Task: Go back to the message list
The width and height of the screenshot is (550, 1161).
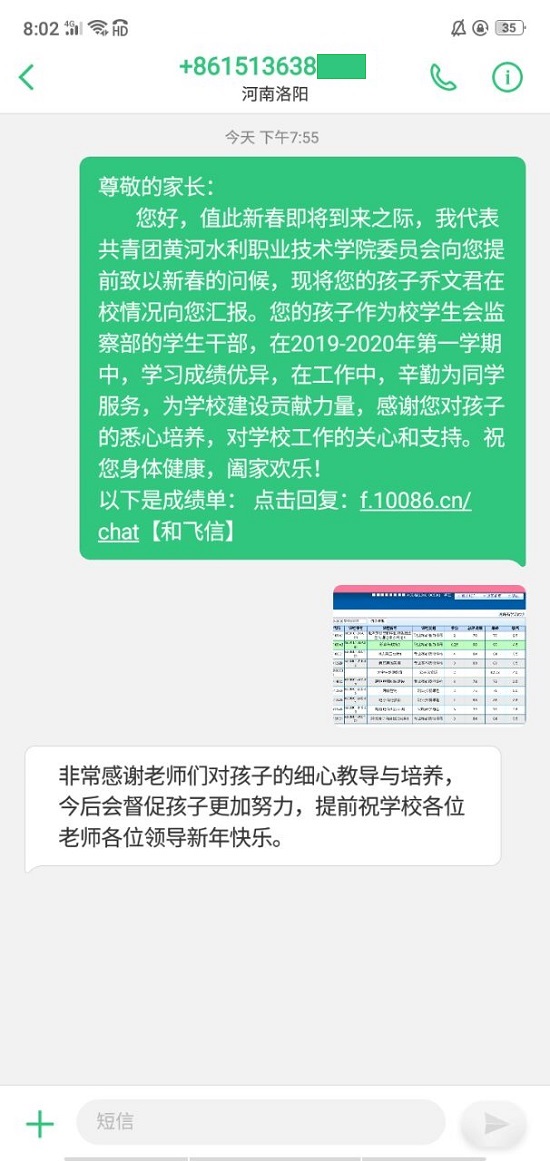Action: [27, 77]
